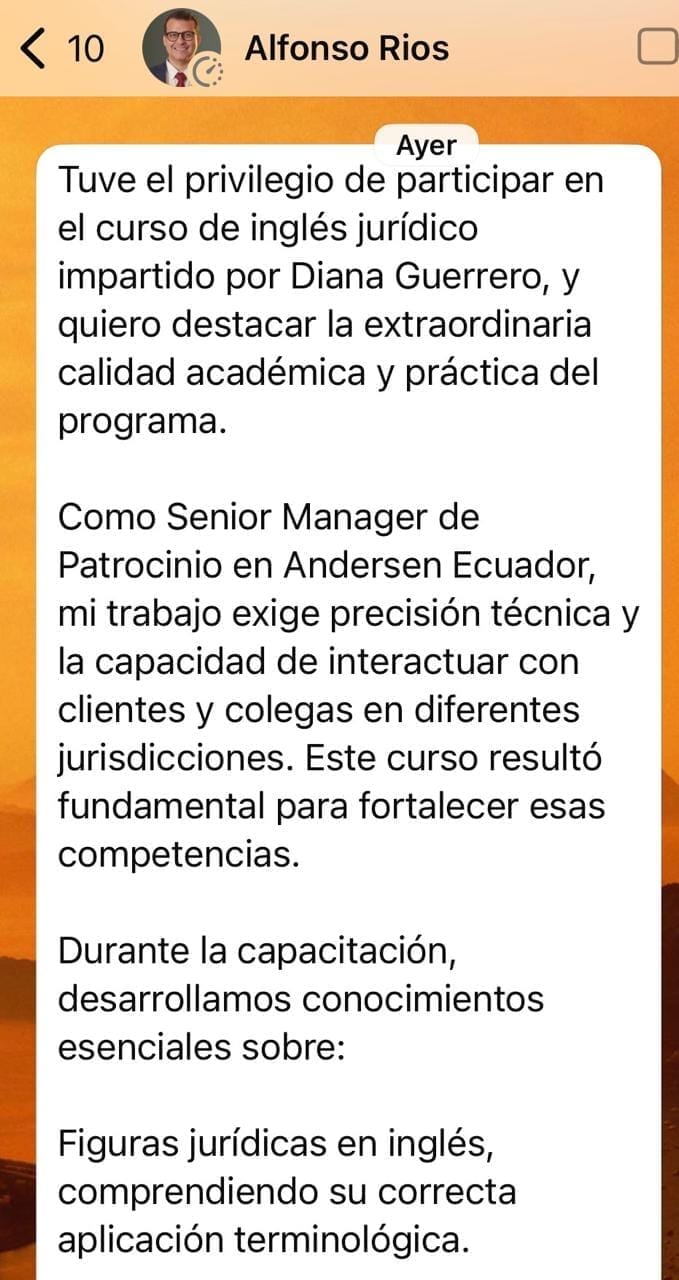This screenshot has width=679, height=1280.
Task: Open Alfonso Rios contact info
Action: tap(347, 48)
